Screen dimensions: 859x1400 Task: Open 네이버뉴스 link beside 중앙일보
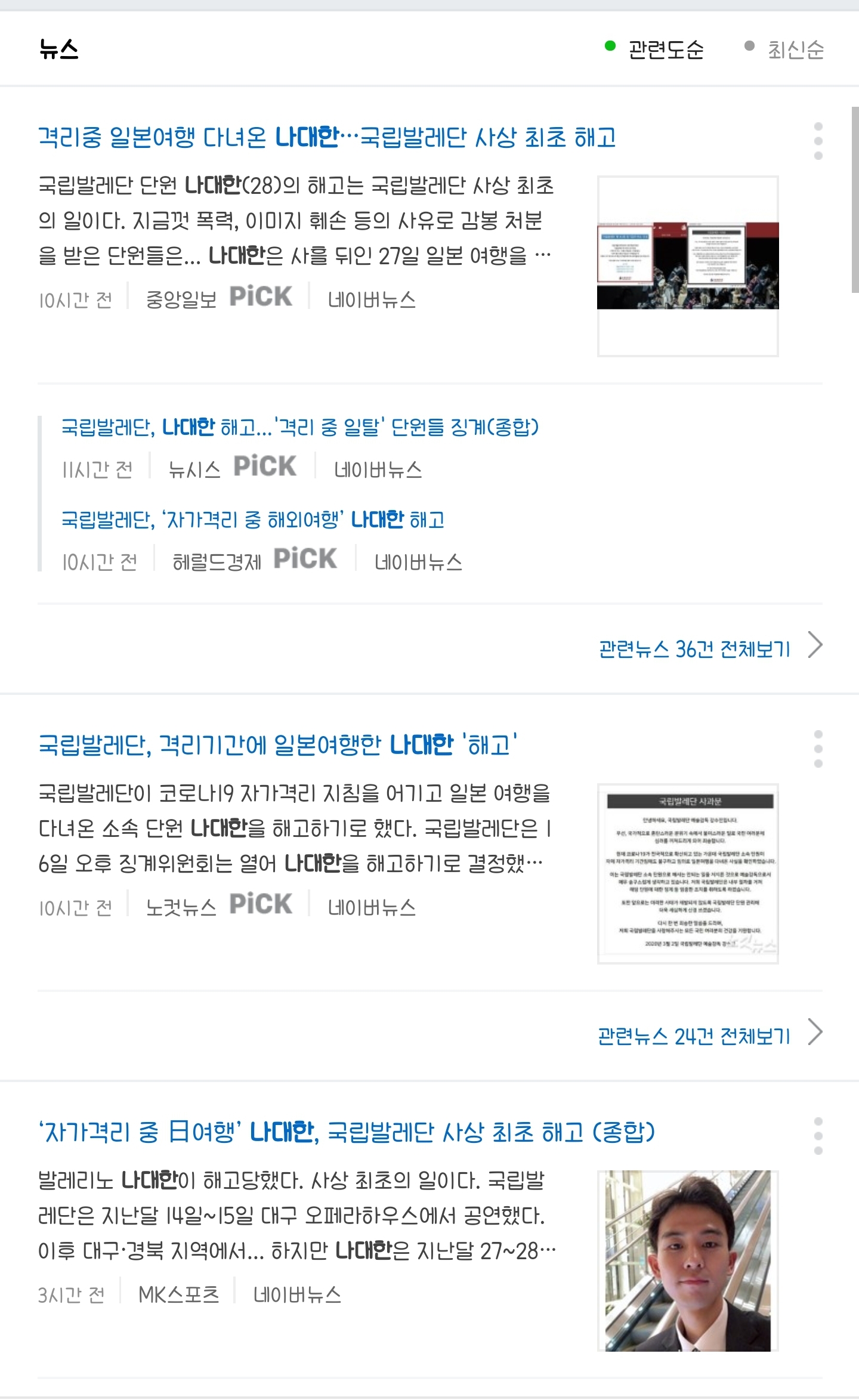tap(372, 299)
